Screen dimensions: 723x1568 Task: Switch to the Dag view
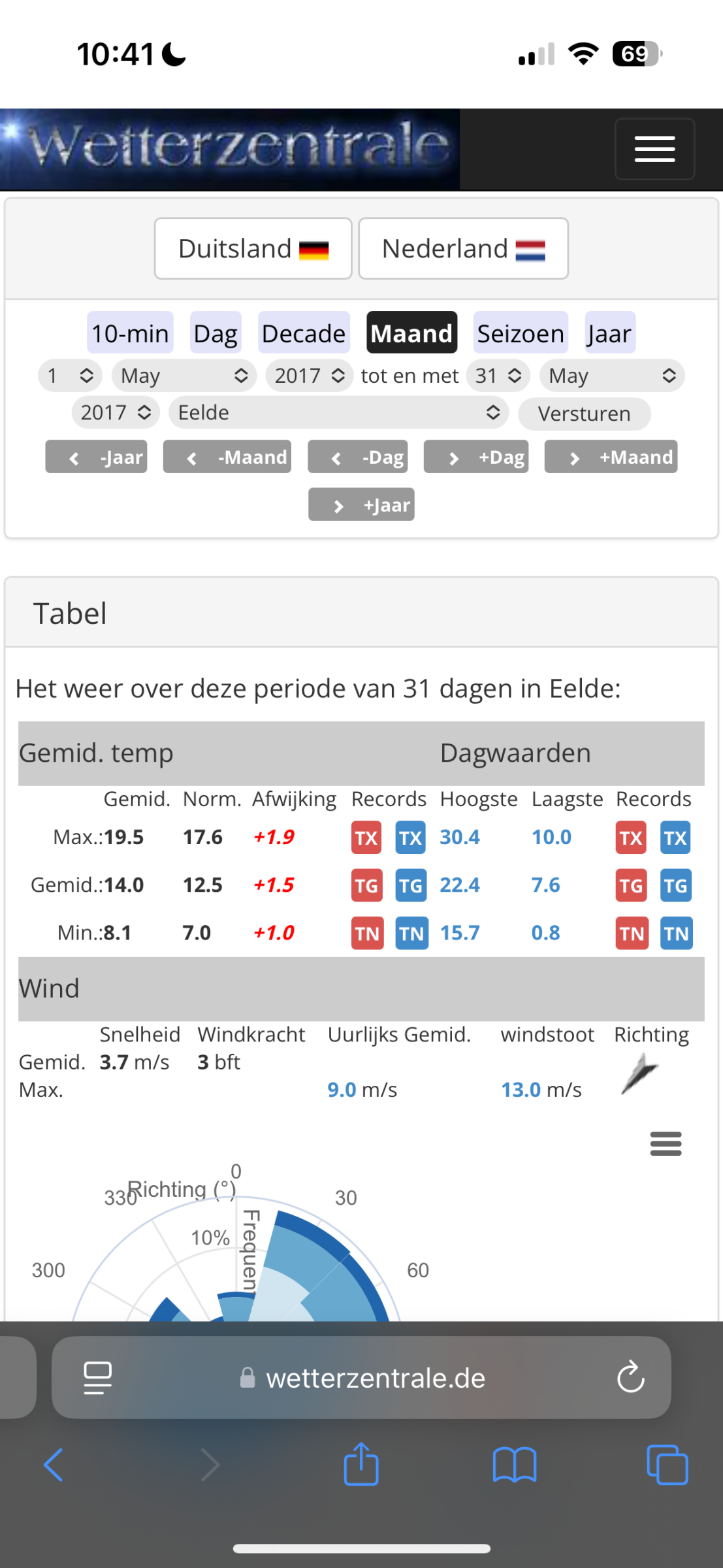click(x=216, y=333)
